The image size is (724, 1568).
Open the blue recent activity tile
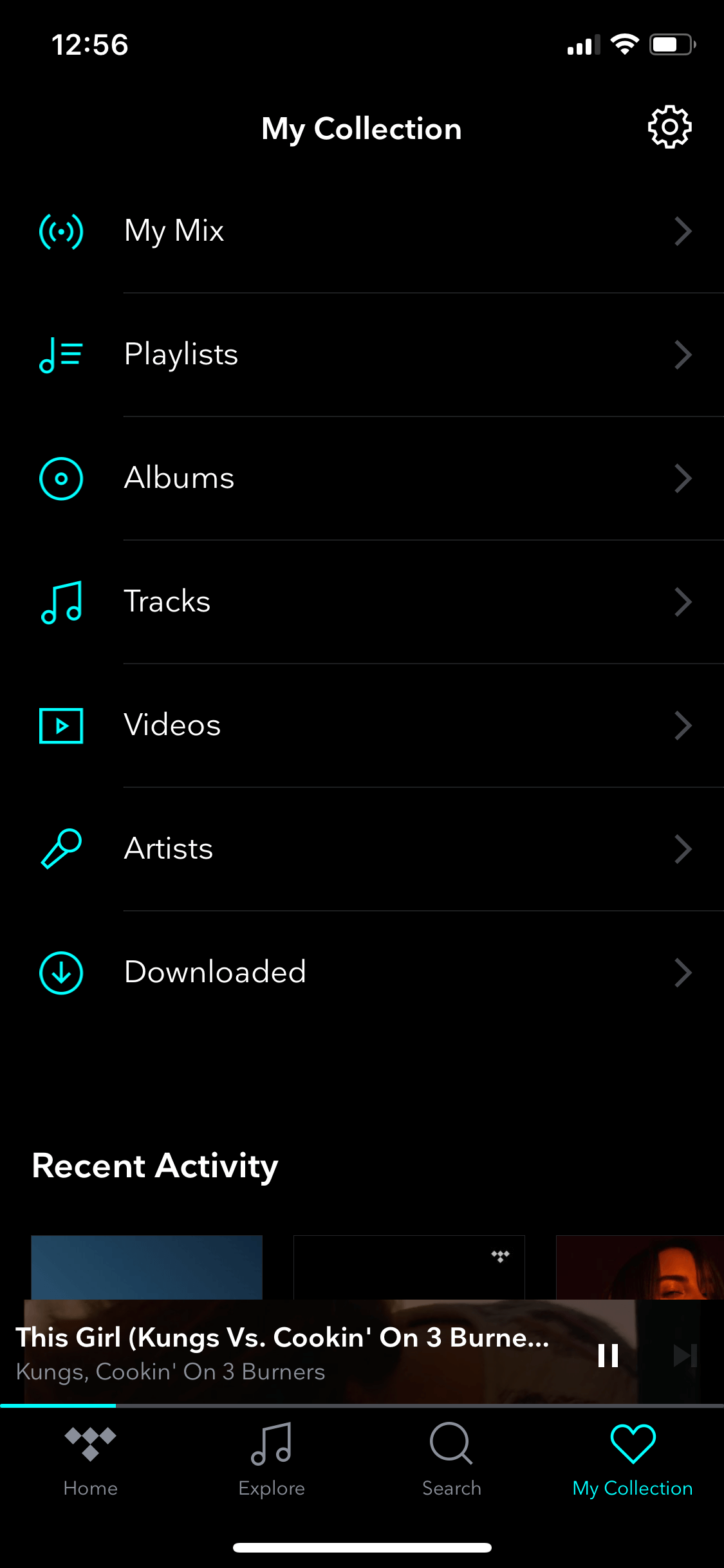point(147,1267)
